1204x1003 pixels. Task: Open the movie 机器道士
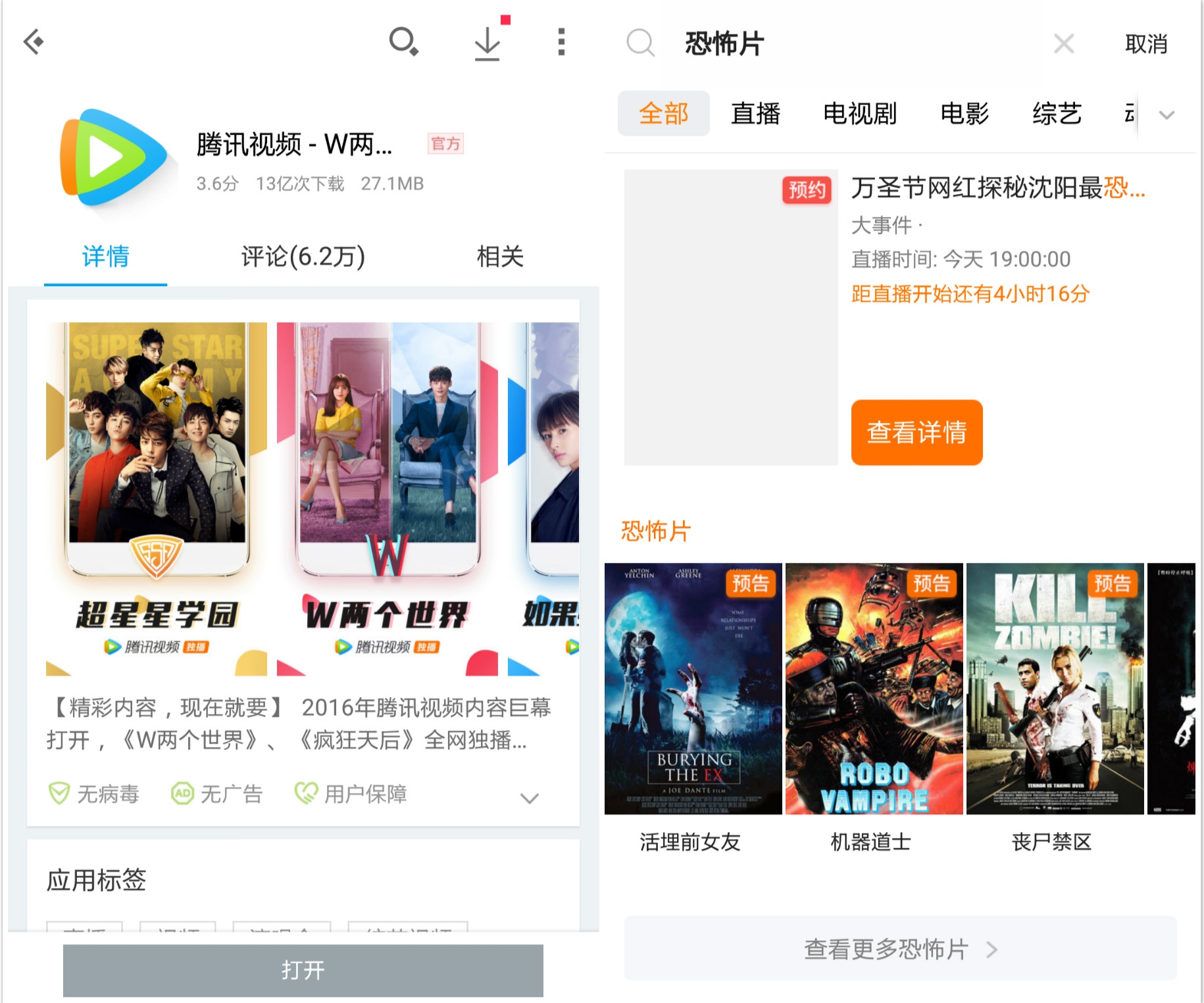[x=874, y=689]
